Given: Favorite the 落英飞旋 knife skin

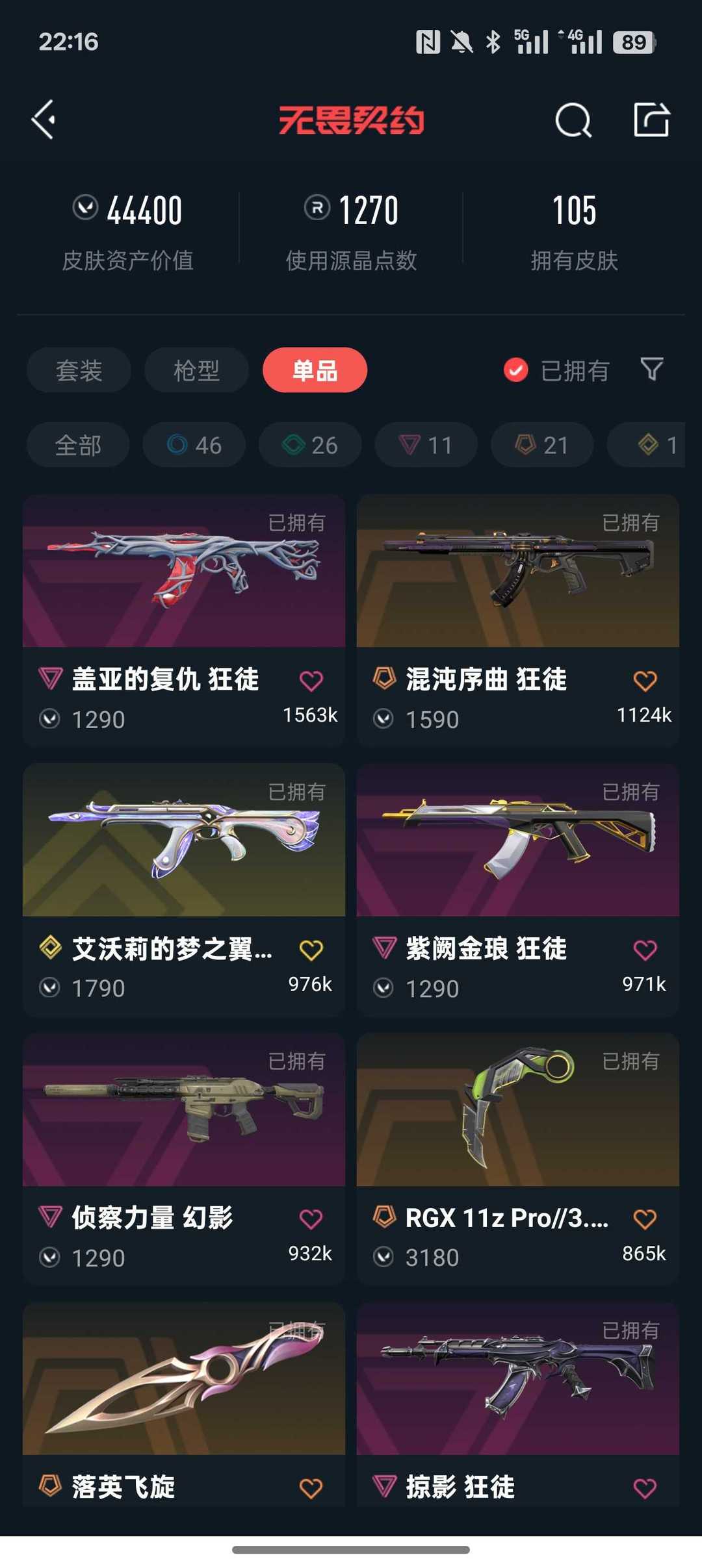Looking at the screenshot, I should [x=311, y=1487].
